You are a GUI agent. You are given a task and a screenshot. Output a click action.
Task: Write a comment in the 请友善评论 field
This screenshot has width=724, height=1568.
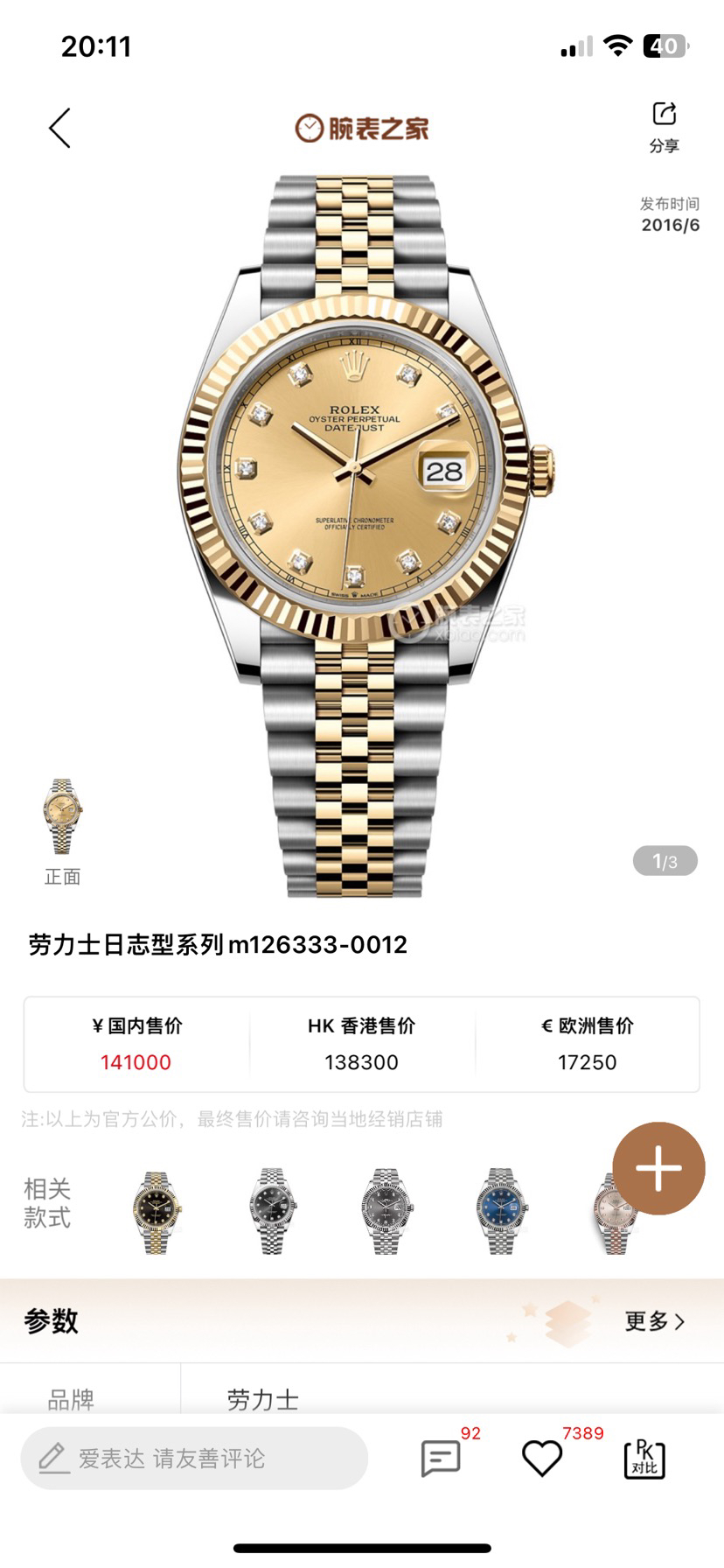pos(194,1459)
